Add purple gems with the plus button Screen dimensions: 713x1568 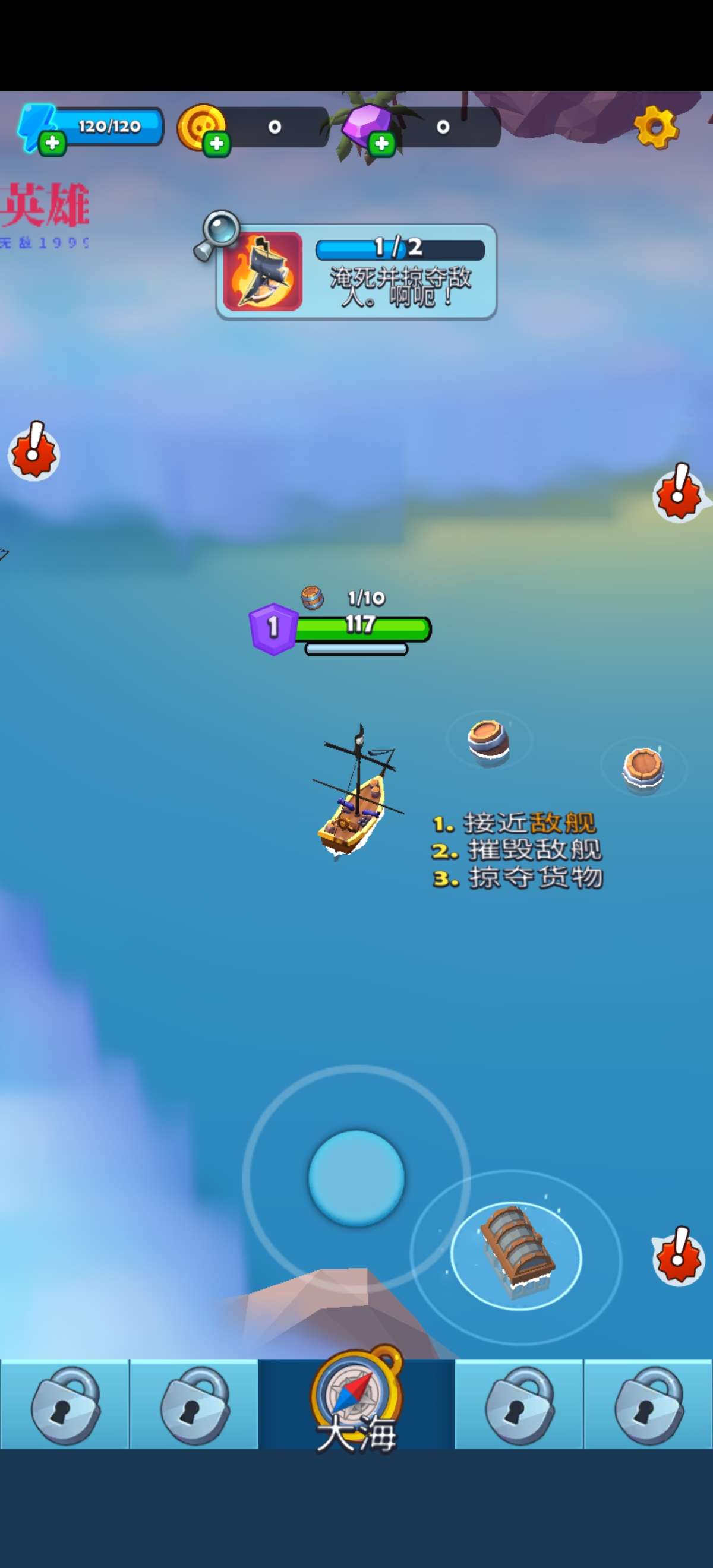tap(382, 144)
